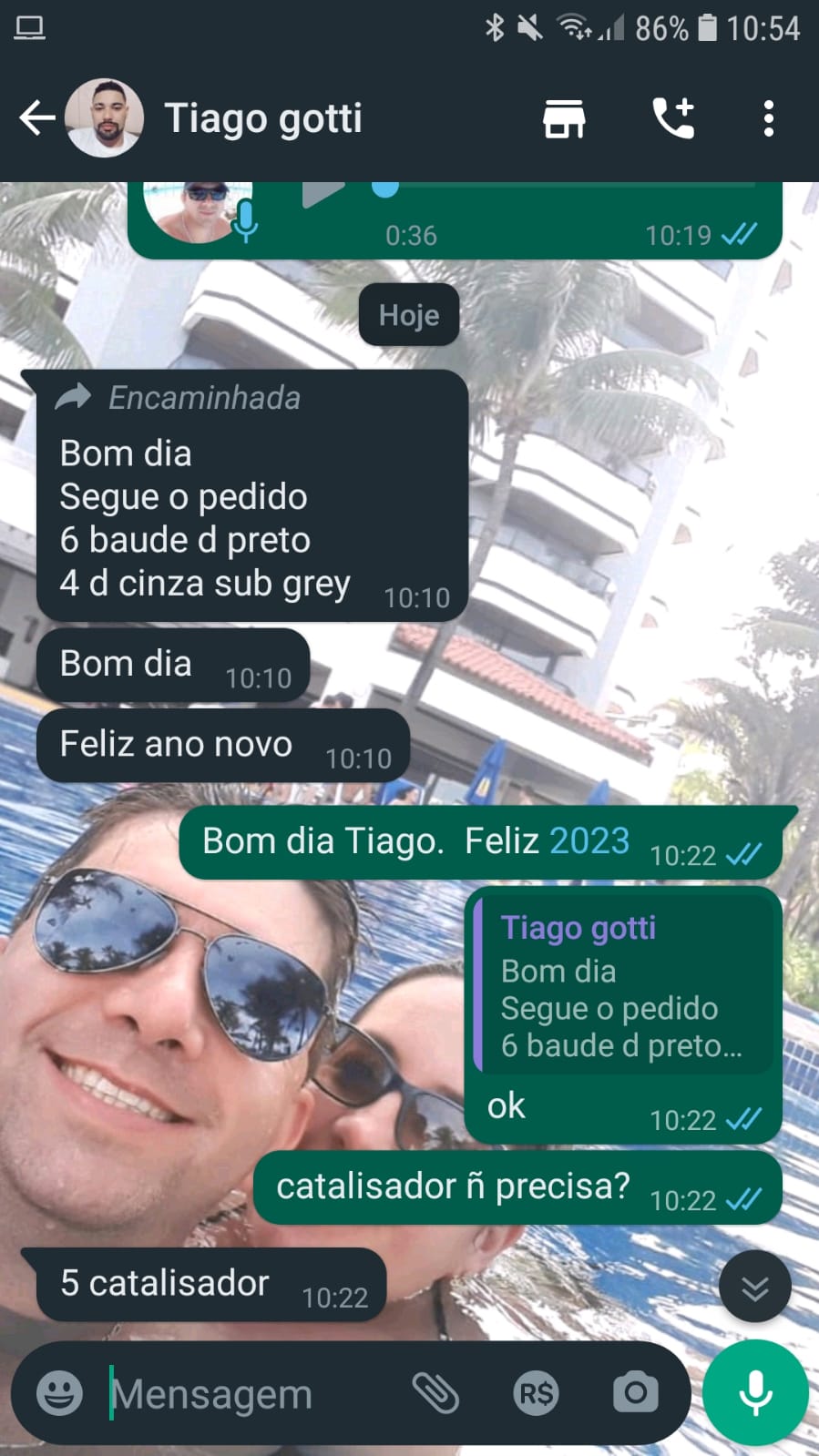Attach a file with the paperclip
Screen dimensions: 819x1456
coord(435,1393)
